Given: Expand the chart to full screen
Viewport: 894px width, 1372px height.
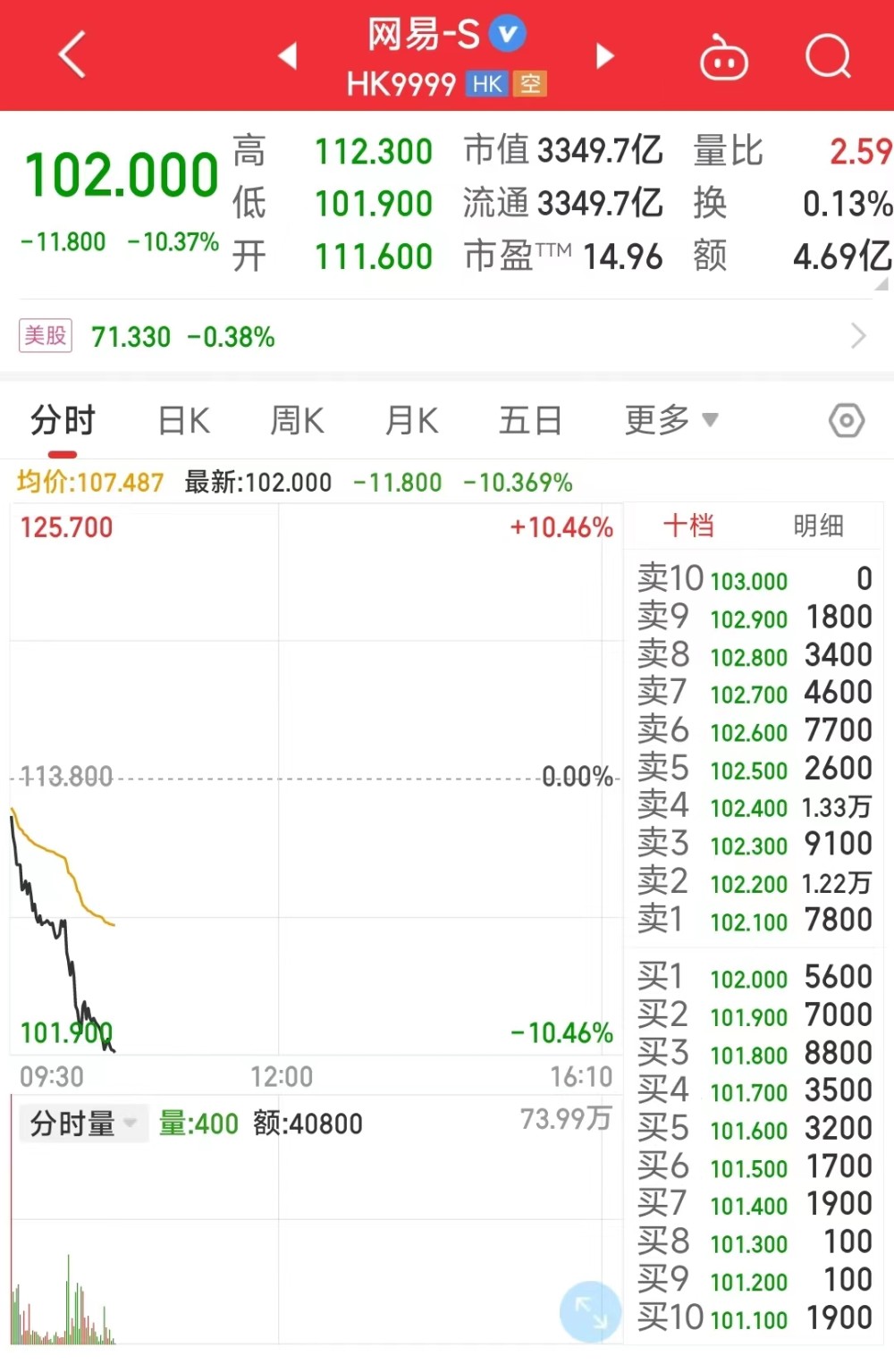Looking at the screenshot, I should 590,1311.
